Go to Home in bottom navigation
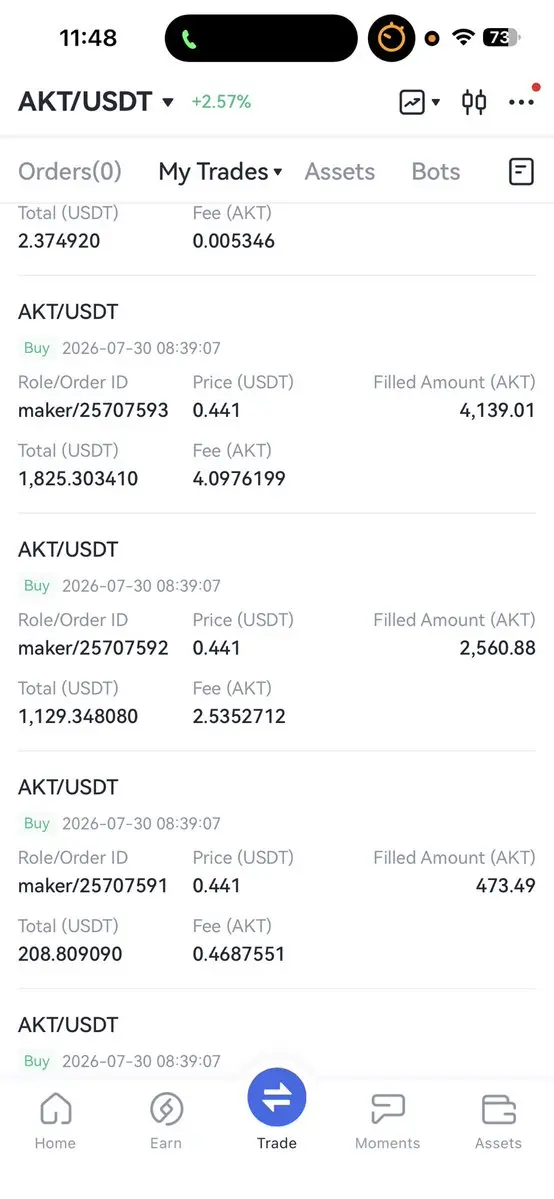Image resolution: width=554 pixels, height=1199 pixels. [x=55, y=1121]
